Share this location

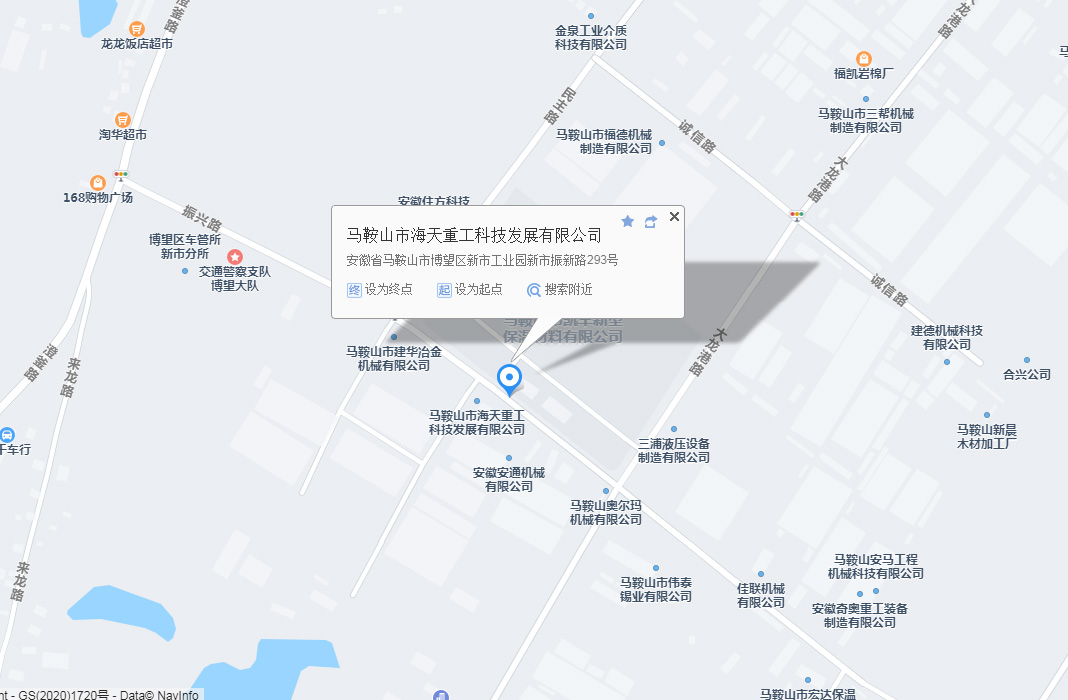(x=651, y=221)
